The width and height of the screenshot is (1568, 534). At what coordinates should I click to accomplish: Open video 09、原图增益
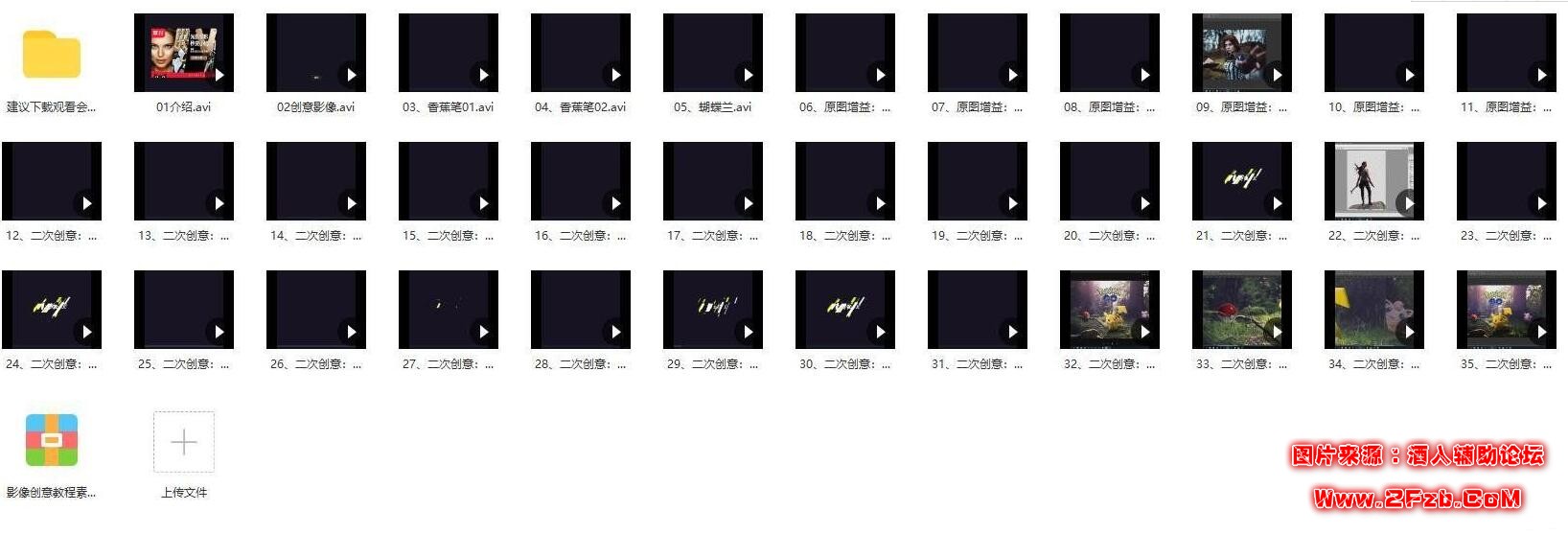coord(1241,53)
